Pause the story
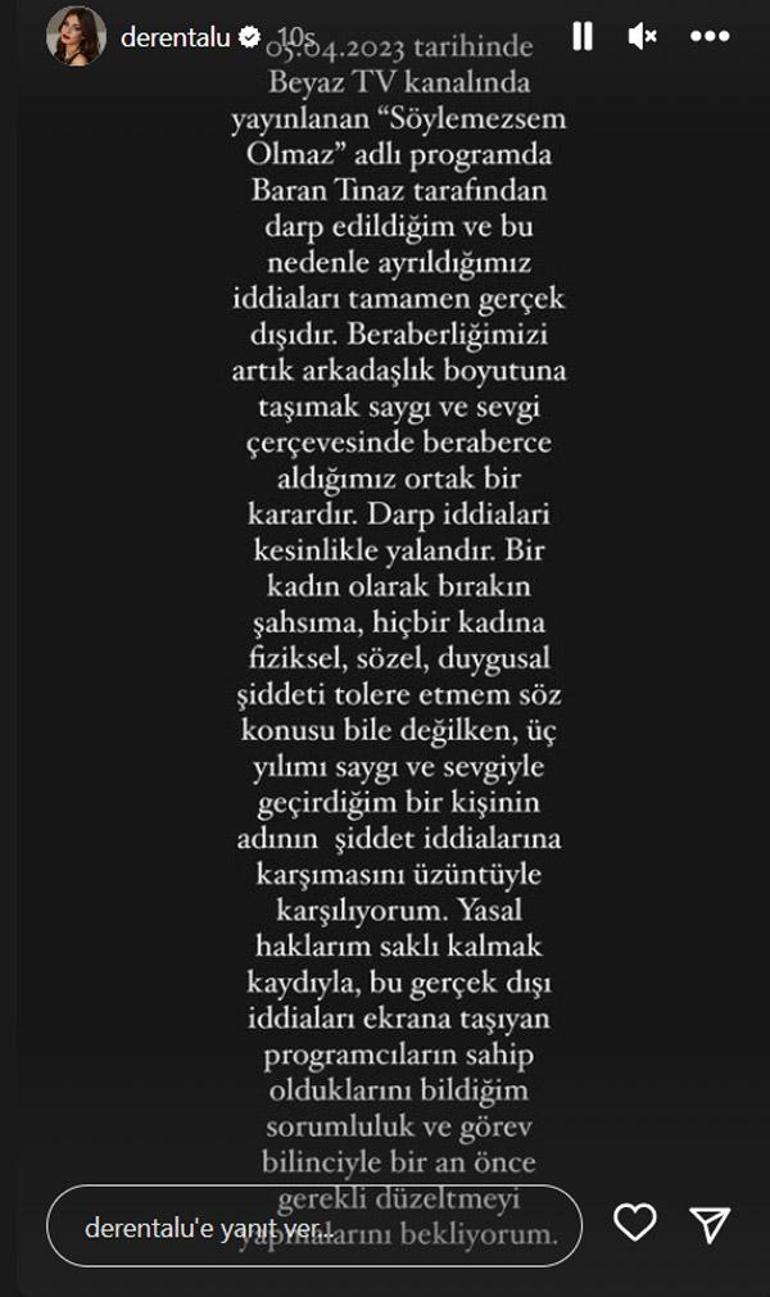 point(582,37)
